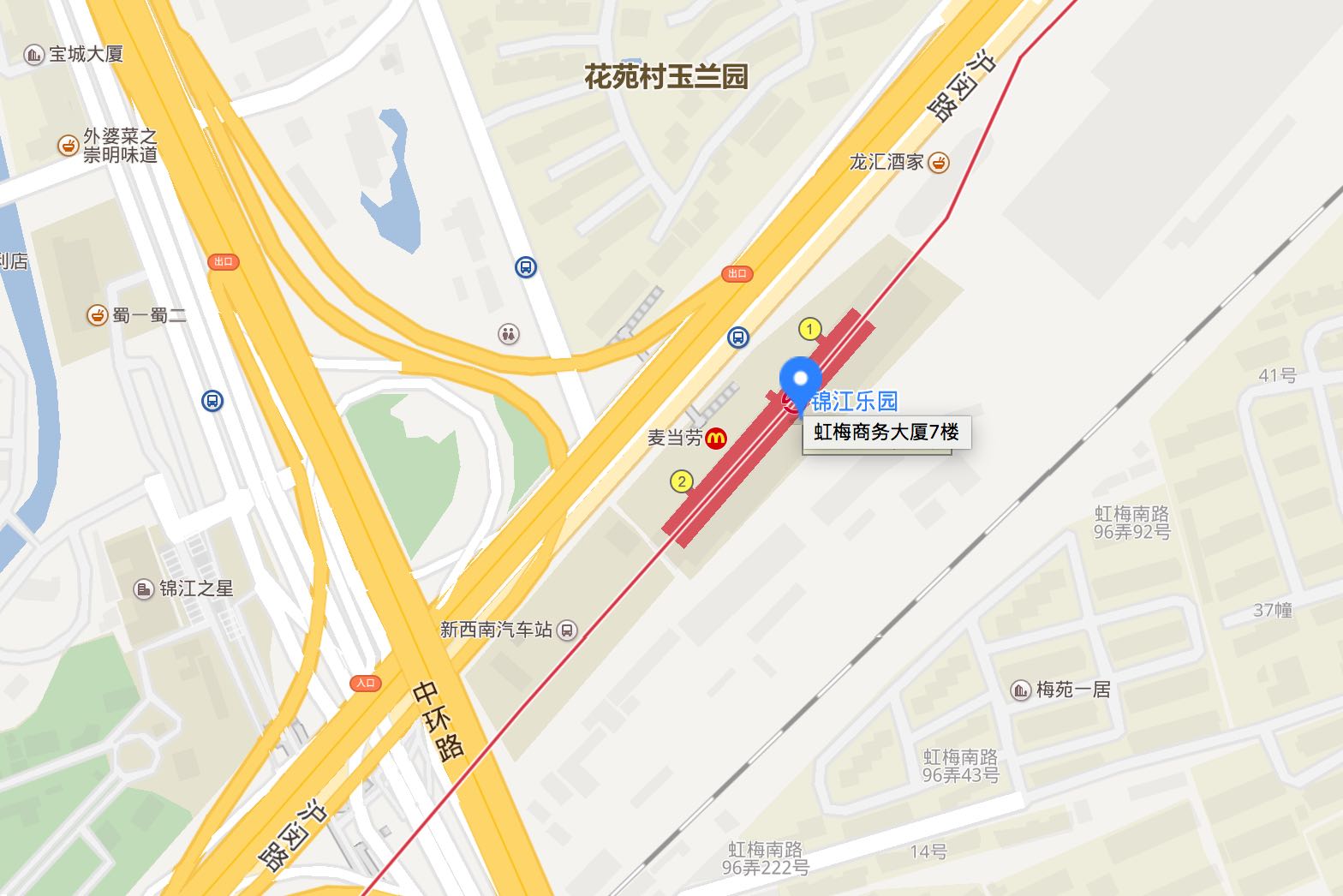The image size is (1343, 896).
Task: Open the 宝城大厦 building marker
Action: (x=34, y=55)
